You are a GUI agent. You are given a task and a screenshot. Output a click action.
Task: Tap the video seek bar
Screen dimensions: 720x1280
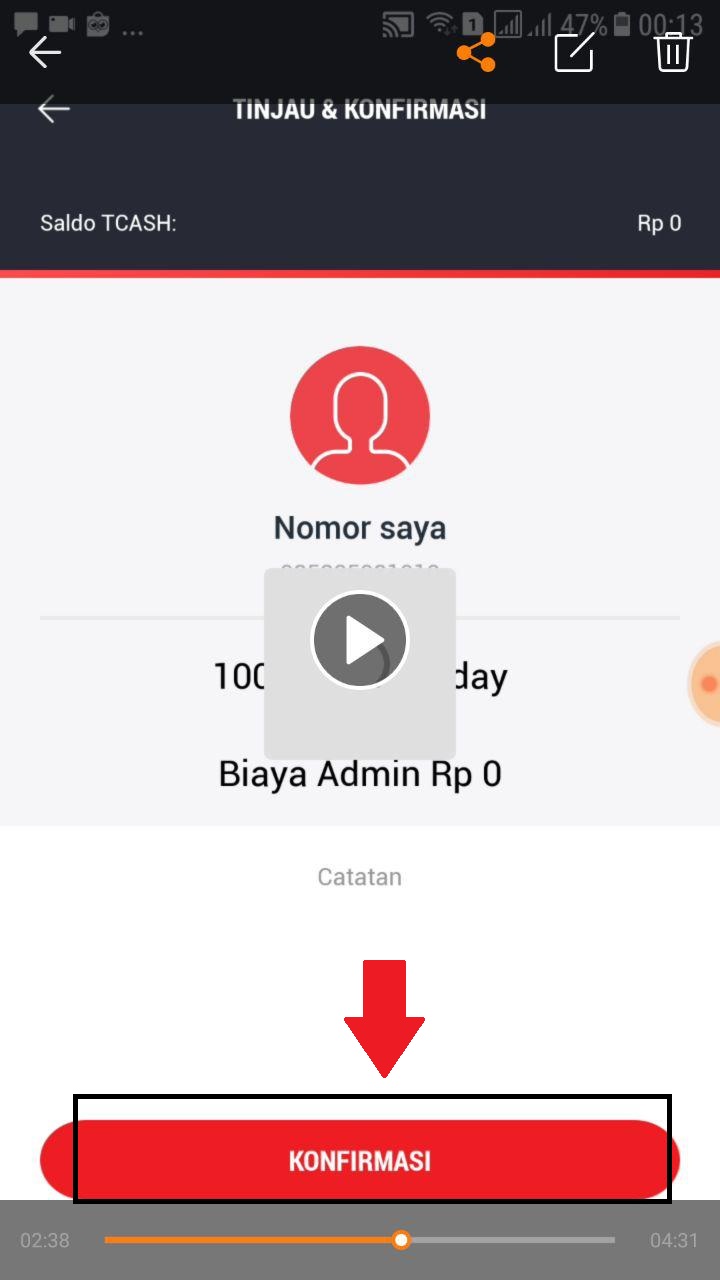point(360,1240)
